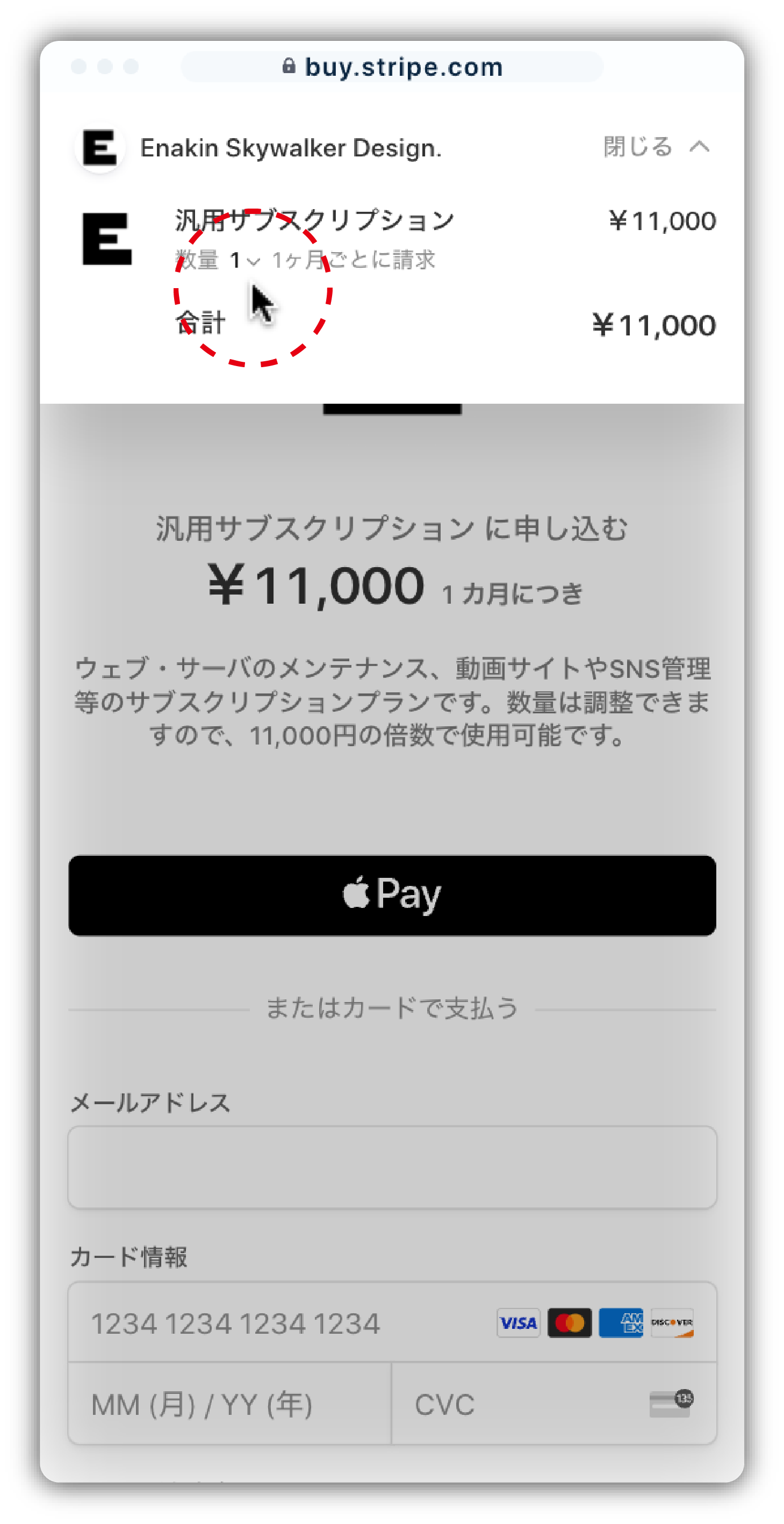Pay with the Apple Pay button
Viewport: 784px width, 1524px height.
[x=392, y=895]
